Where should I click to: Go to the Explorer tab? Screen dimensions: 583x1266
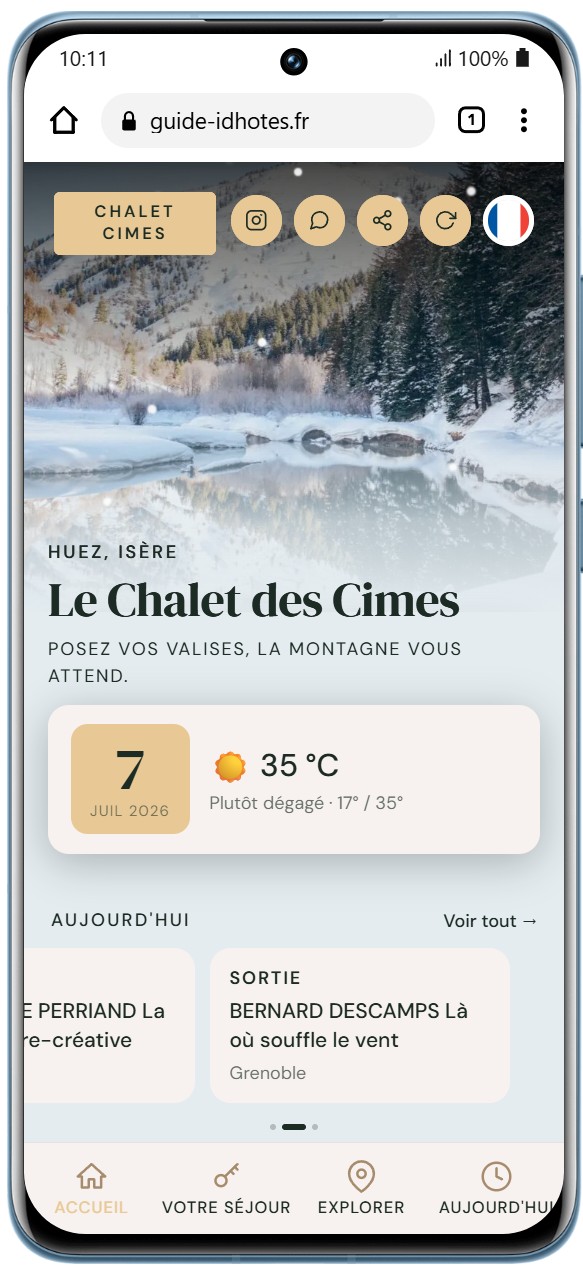(x=361, y=1189)
